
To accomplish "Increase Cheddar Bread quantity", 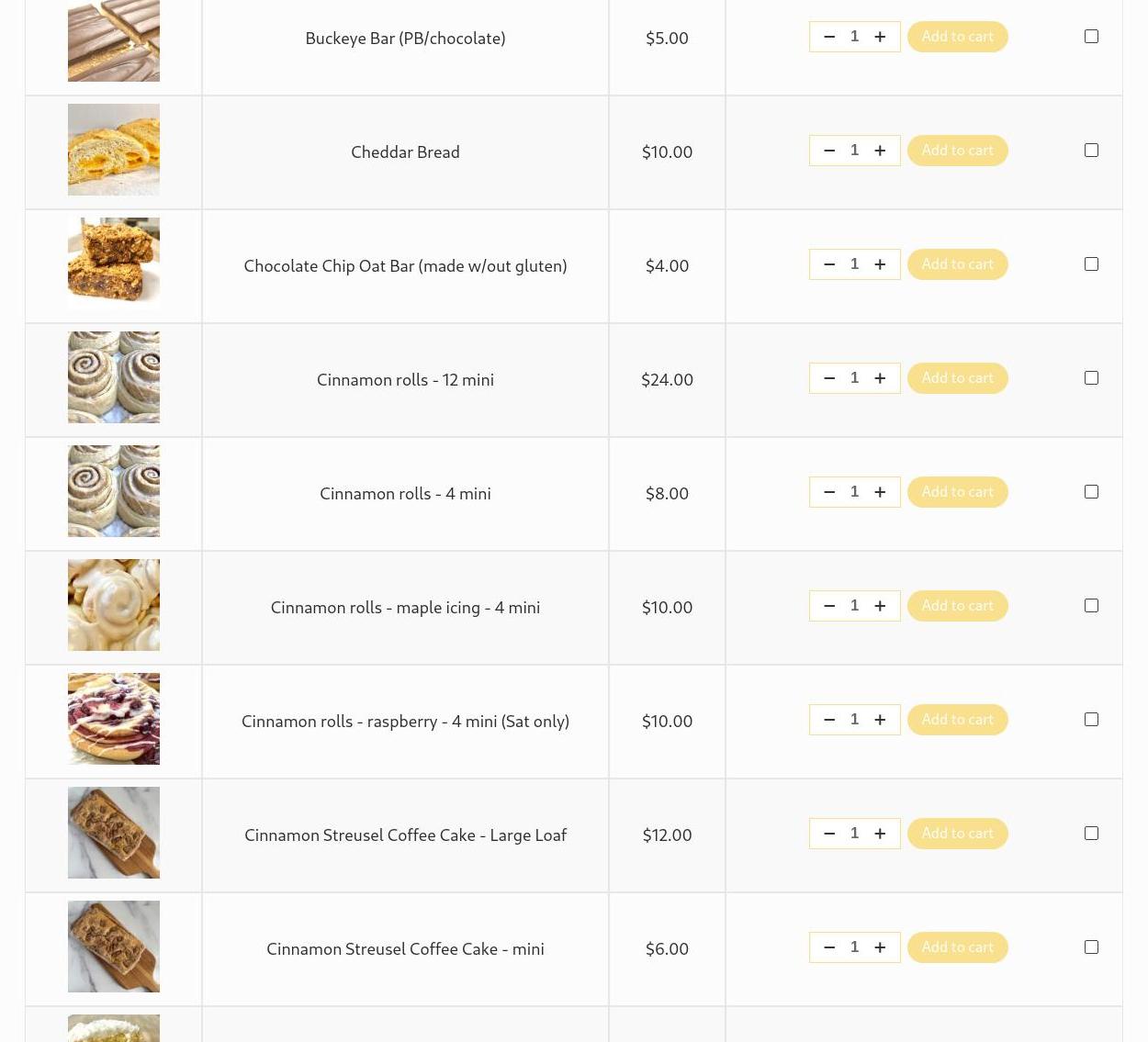I will tap(880, 151).
